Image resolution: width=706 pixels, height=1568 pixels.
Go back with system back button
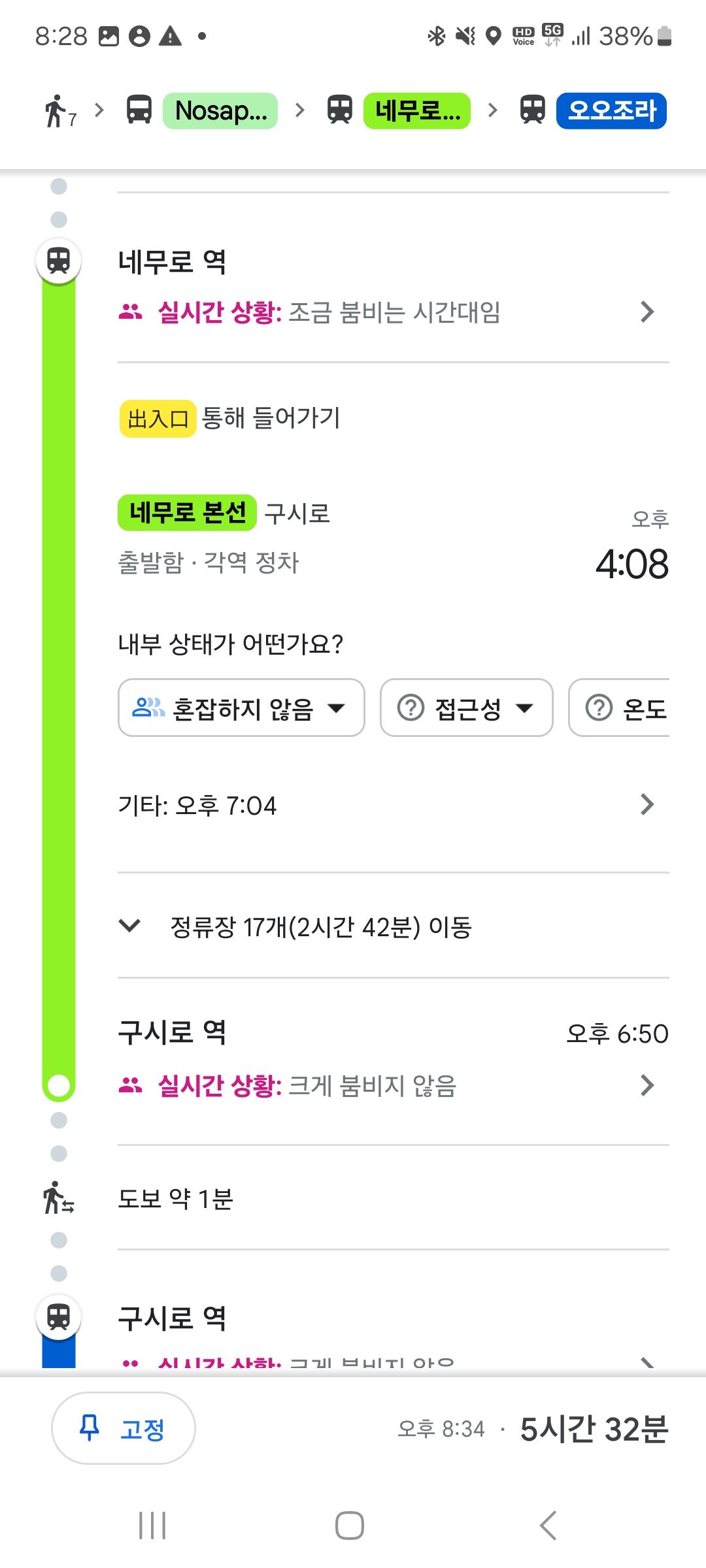coord(548,1526)
